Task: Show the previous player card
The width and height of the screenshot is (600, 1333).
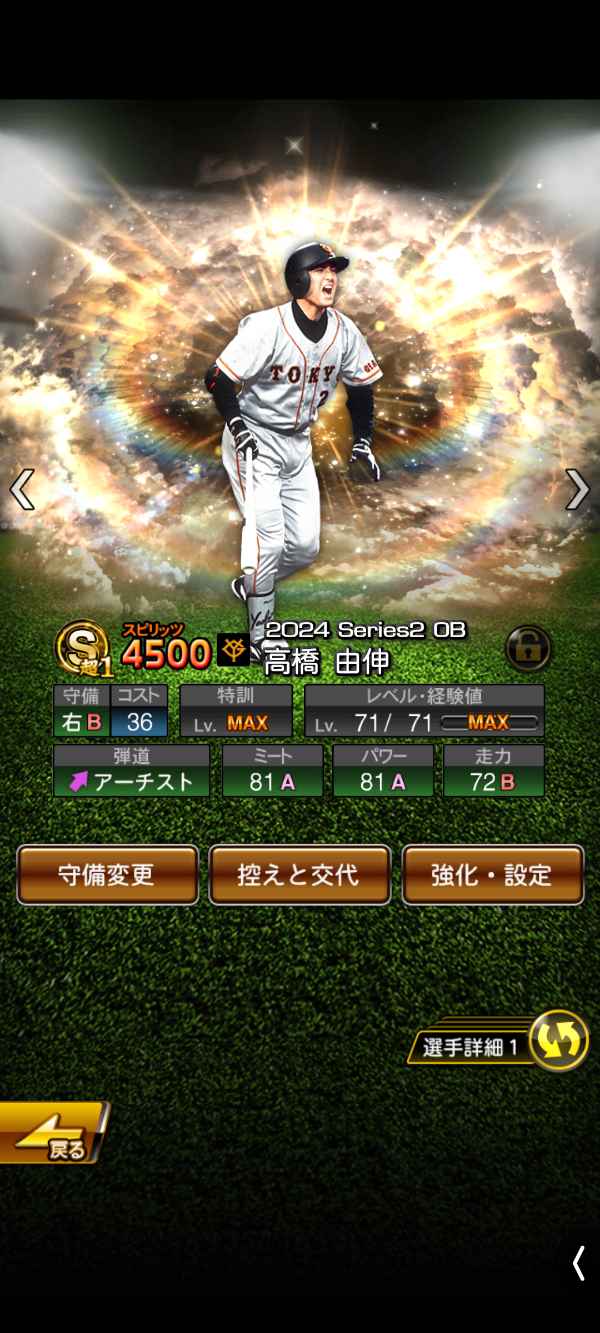Action: pos(21,489)
